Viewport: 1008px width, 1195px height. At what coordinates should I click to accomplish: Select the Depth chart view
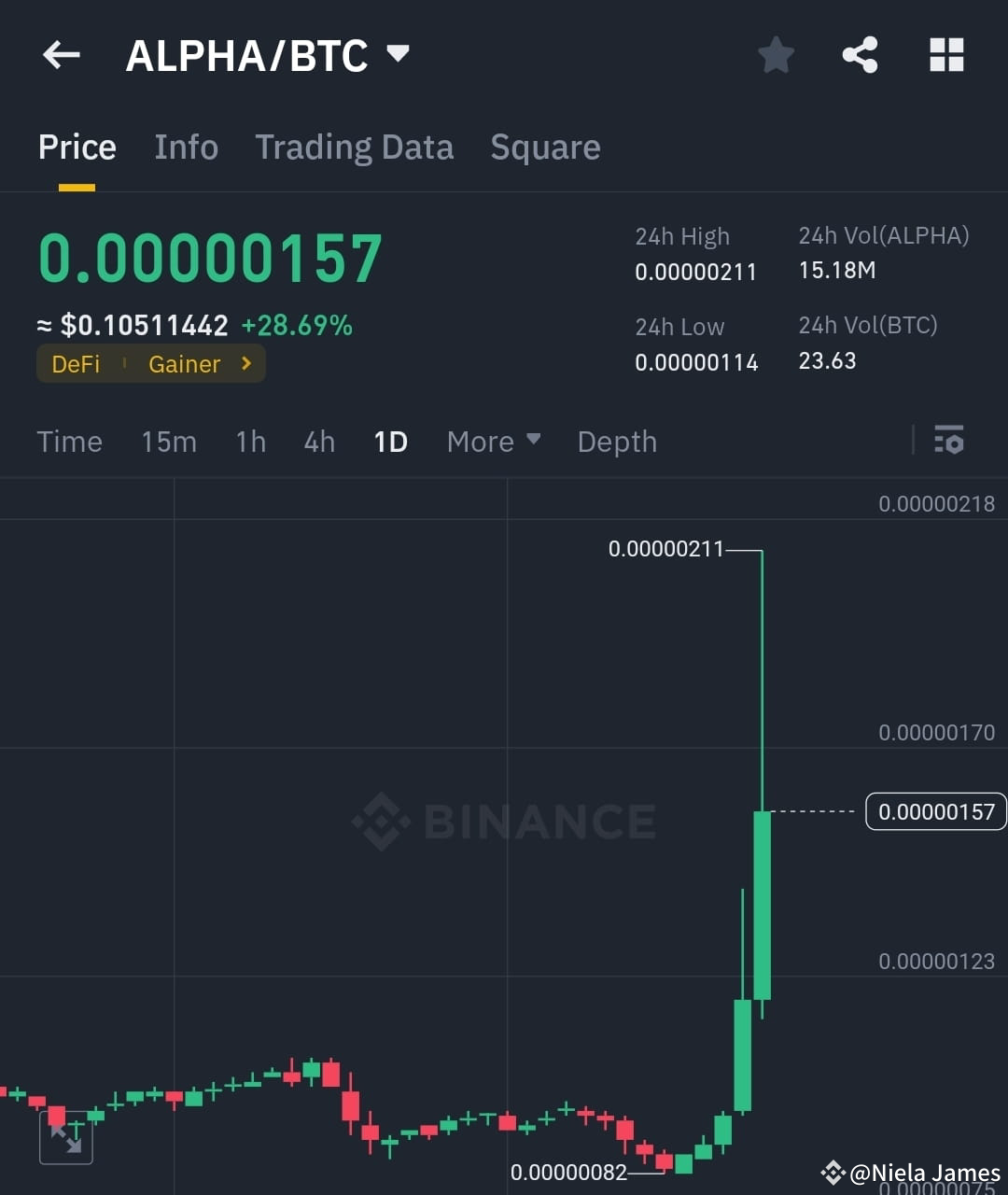(616, 442)
